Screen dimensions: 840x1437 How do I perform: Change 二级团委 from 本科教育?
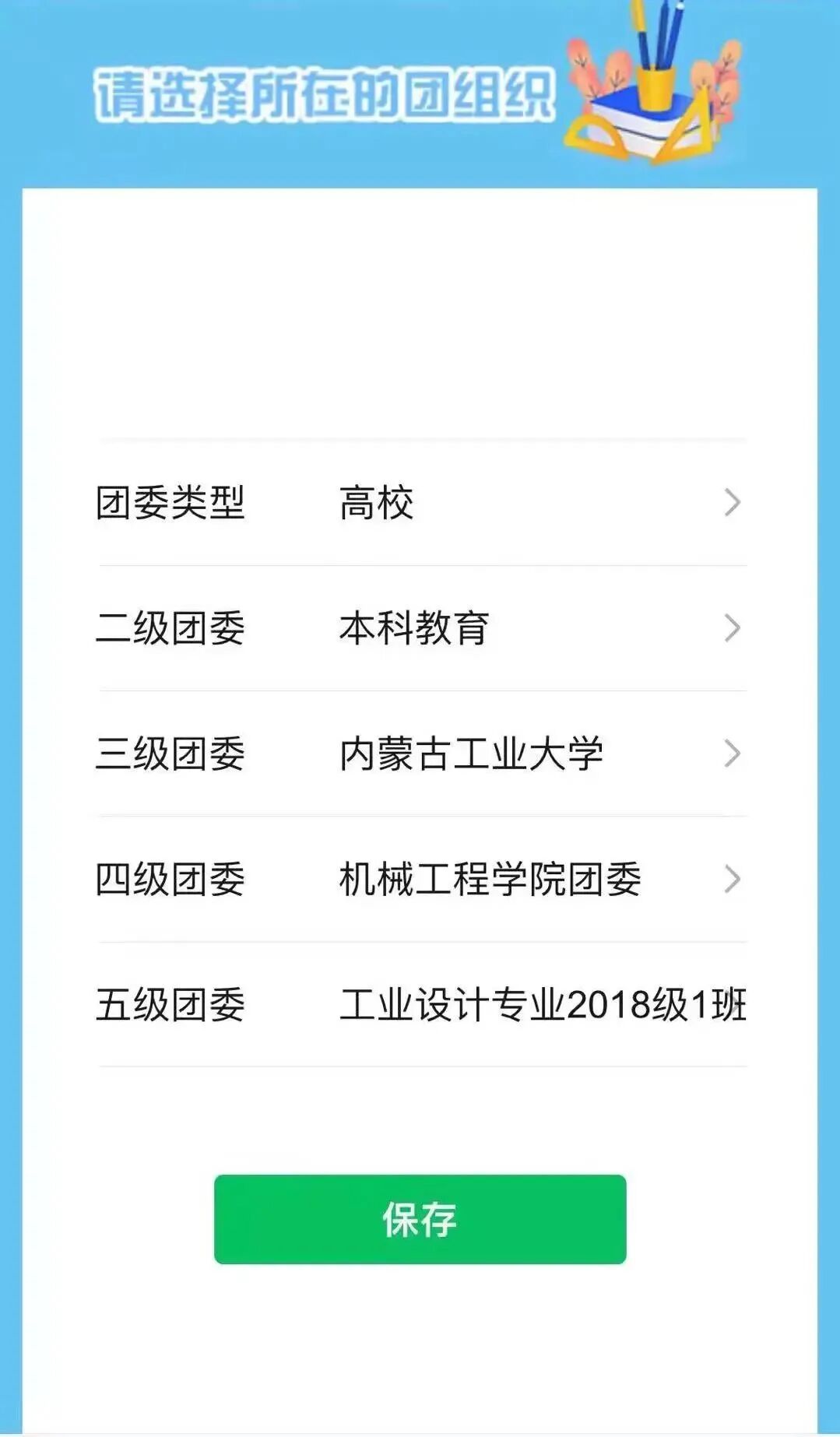[x=421, y=628]
